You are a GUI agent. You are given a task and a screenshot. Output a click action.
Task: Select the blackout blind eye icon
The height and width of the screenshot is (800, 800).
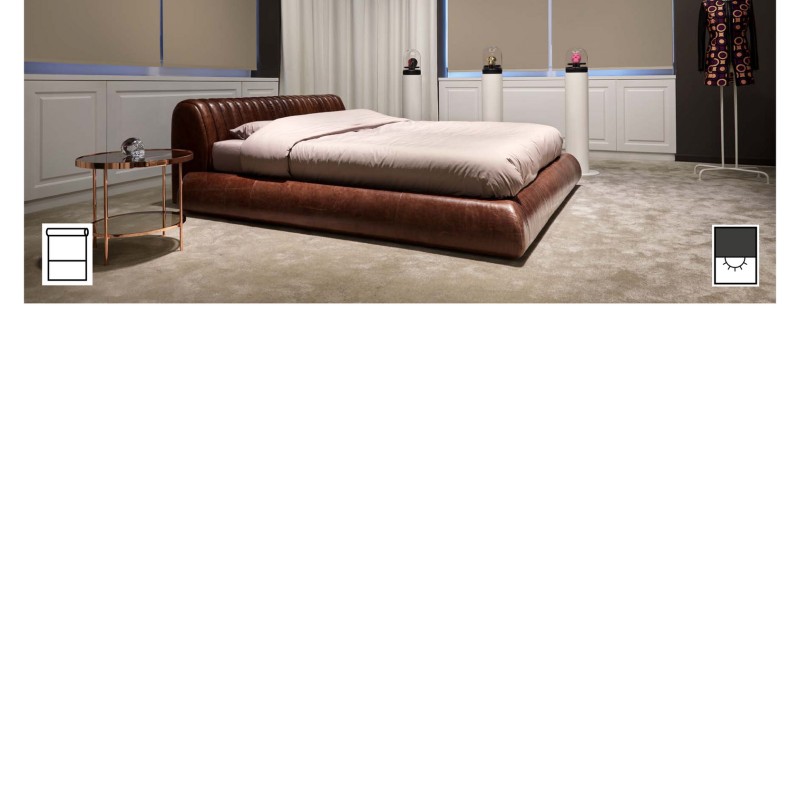[x=735, y=255]
